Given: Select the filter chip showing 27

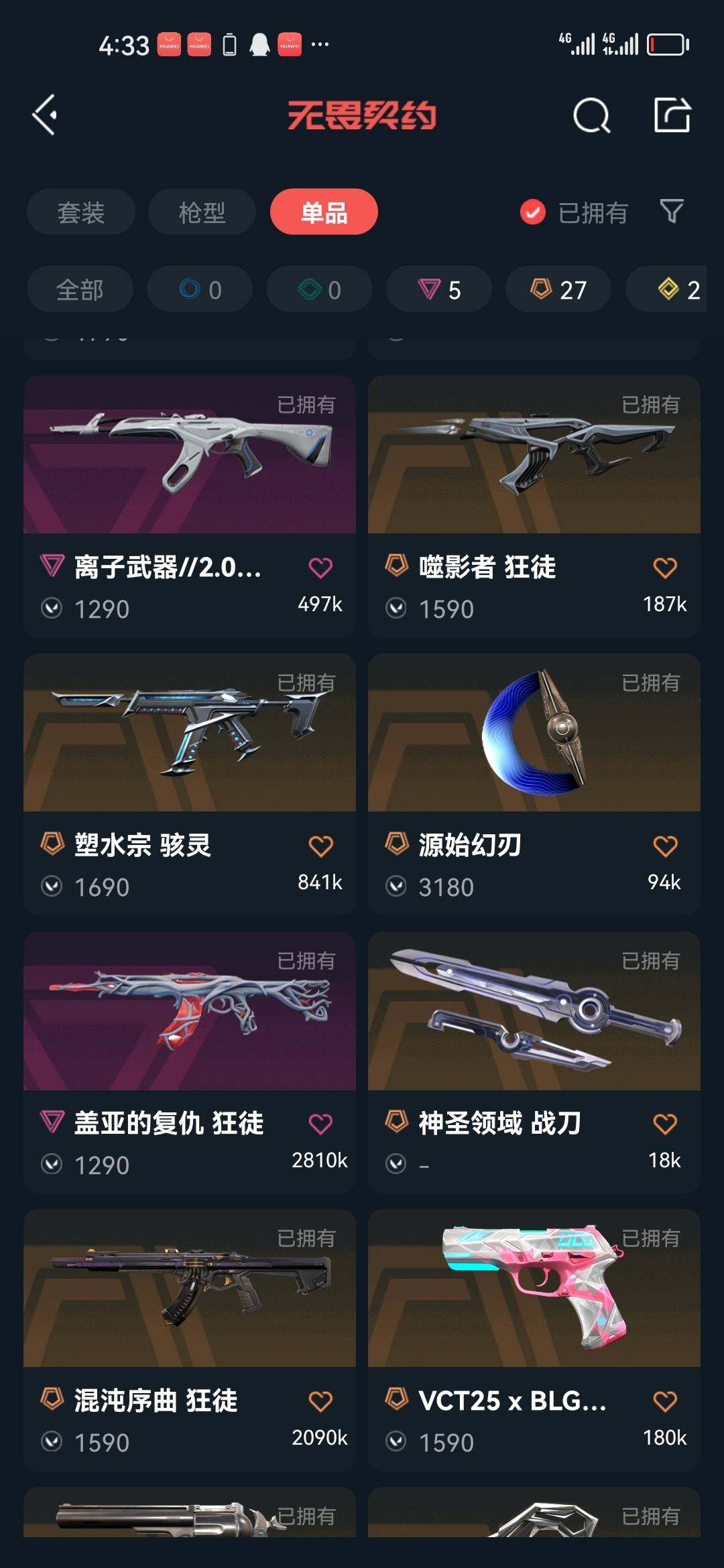Looking at the screenshot, I should [x=557, y=289].
